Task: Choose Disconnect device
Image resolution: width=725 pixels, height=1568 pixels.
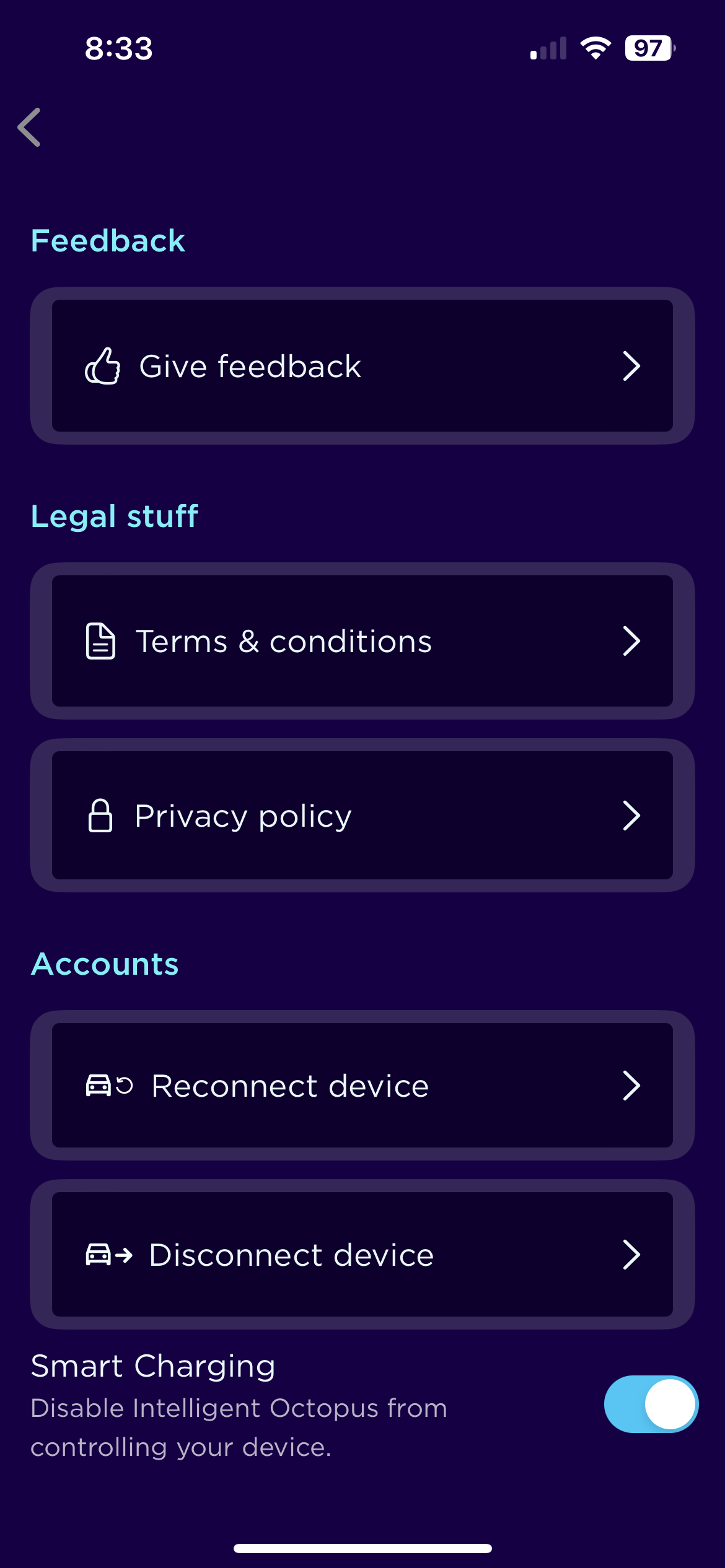Action: 362,1254
